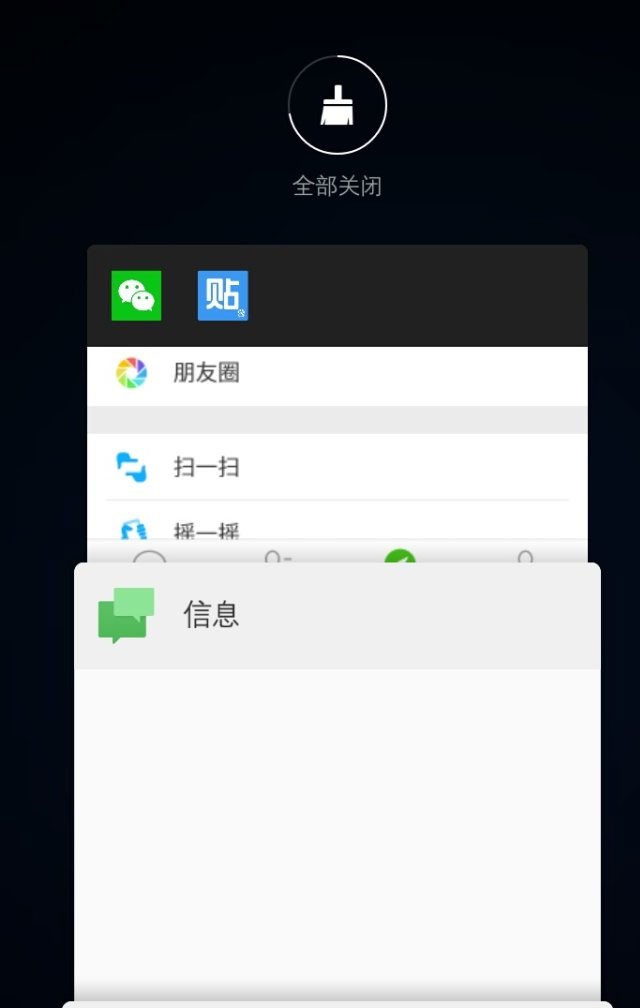The image size is (640, 1008).
Task: Select the WeChat icon in the card header
Action: [x=136, y=296]
